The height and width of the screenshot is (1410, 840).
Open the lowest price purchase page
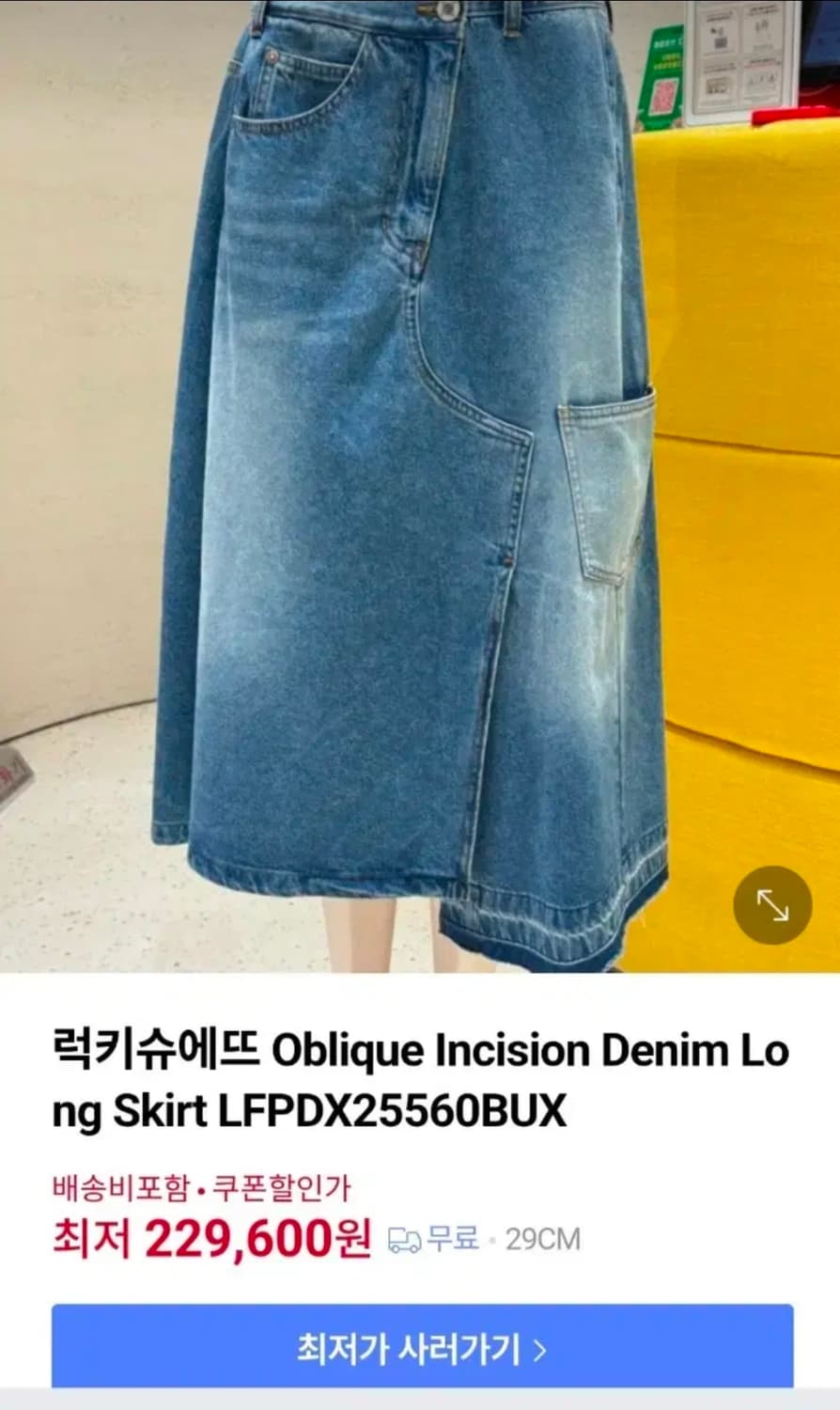(x=420, y=1351)
